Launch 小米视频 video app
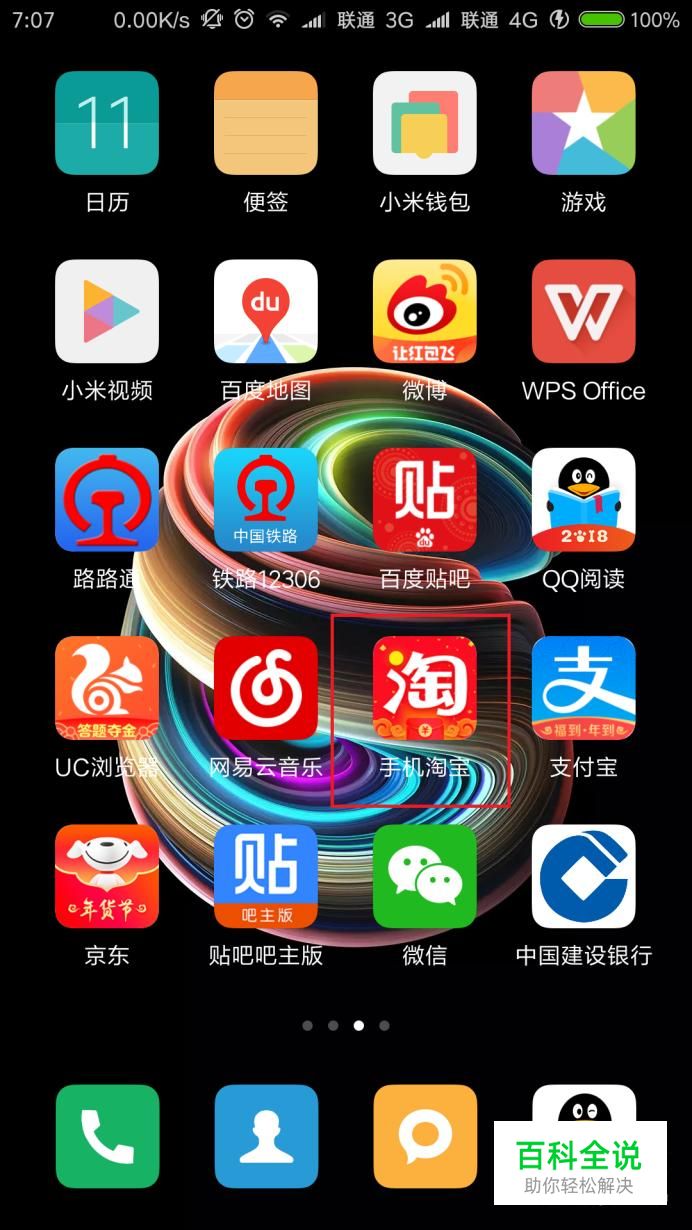This screenshot has height=1230, width=692. coord(107,311)
